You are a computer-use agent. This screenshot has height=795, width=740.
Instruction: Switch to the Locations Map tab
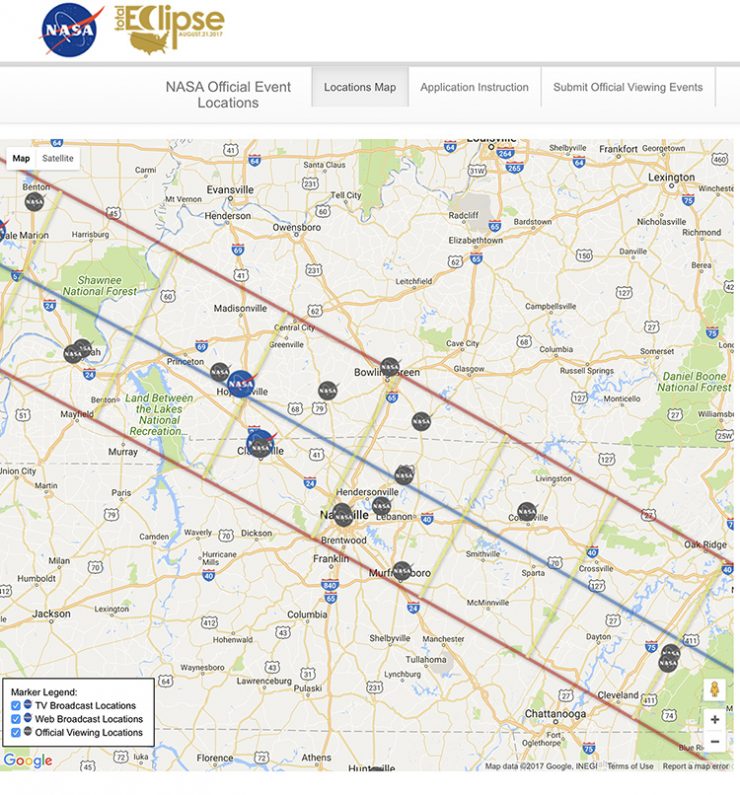[x=359, y=87]
